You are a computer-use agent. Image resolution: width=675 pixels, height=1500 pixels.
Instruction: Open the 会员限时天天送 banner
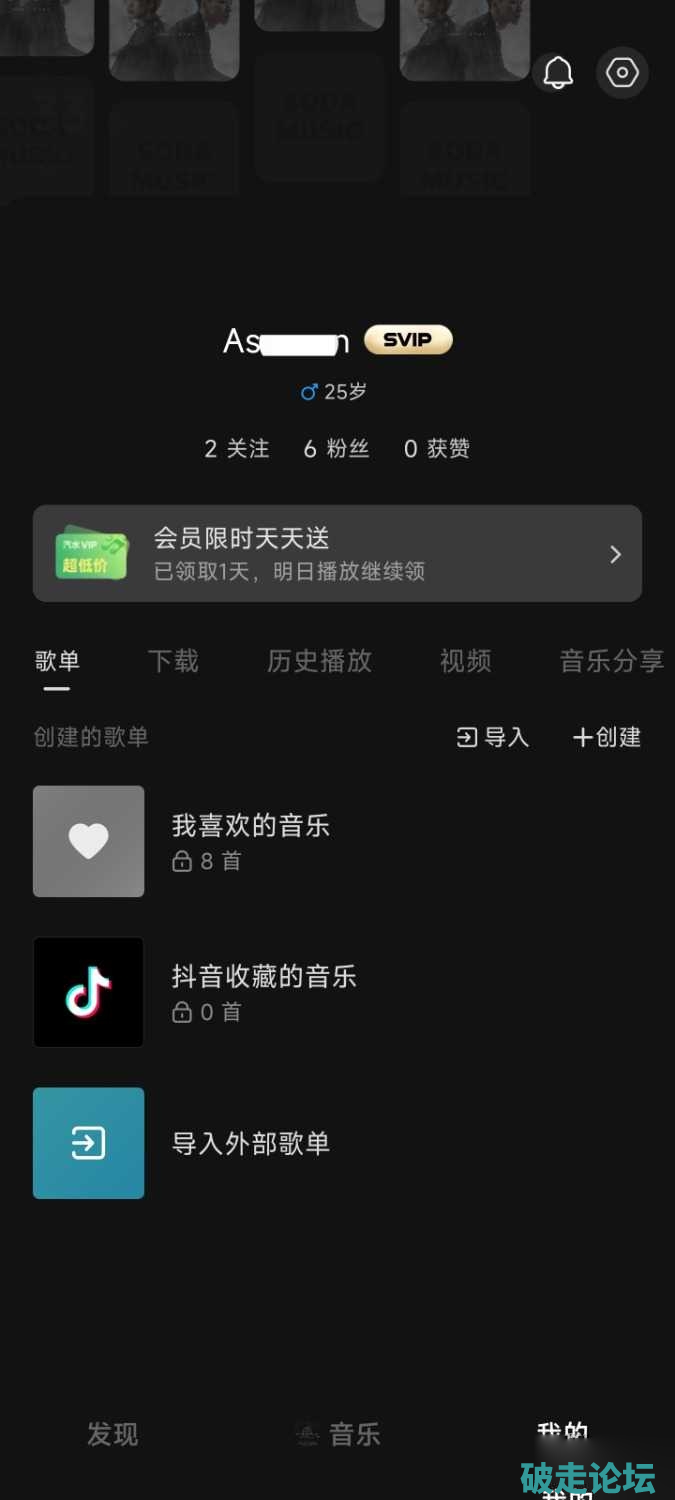pyautogui.click(x=337, y=553)
